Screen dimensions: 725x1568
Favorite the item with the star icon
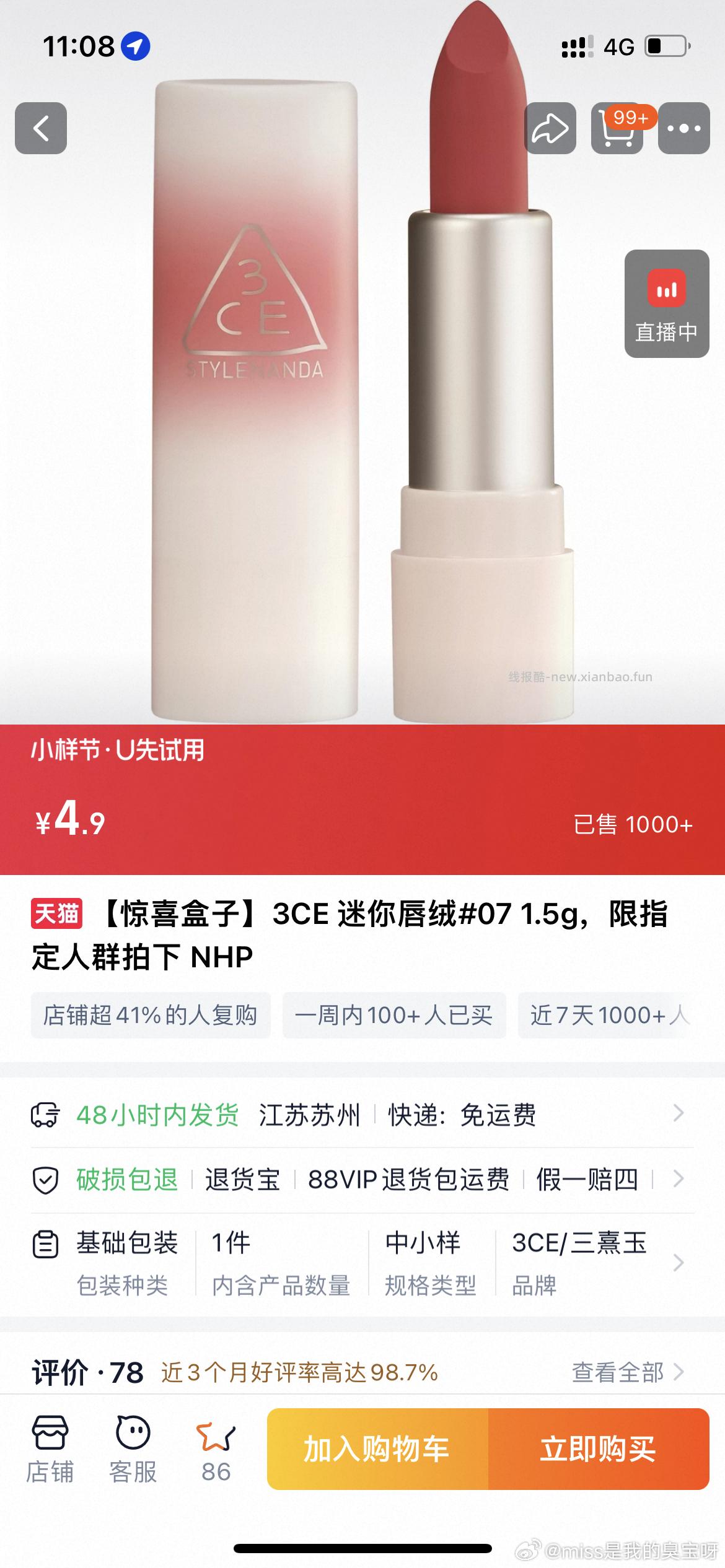(216, 1449)
